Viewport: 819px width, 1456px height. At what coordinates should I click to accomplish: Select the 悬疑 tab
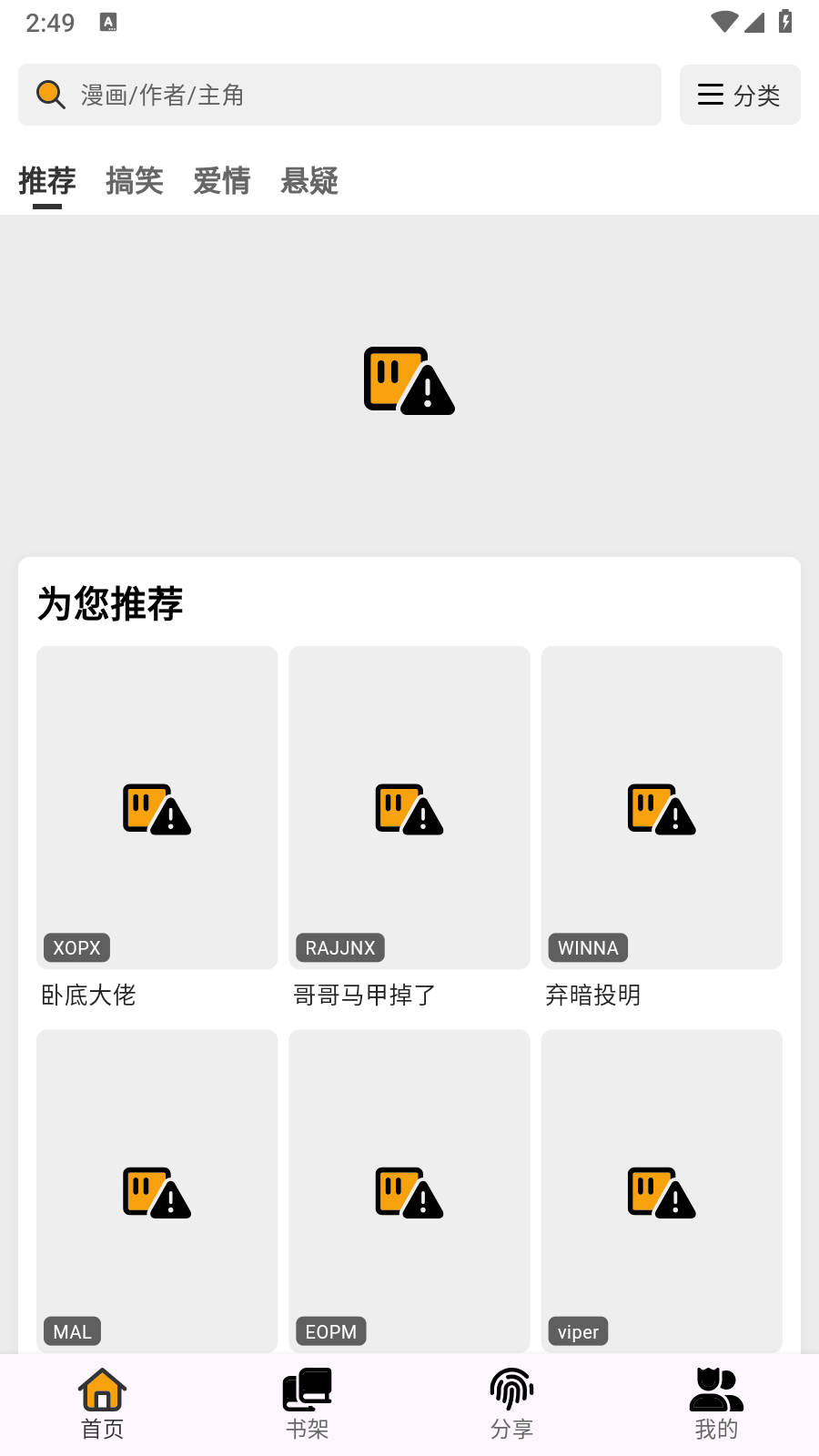309,181
